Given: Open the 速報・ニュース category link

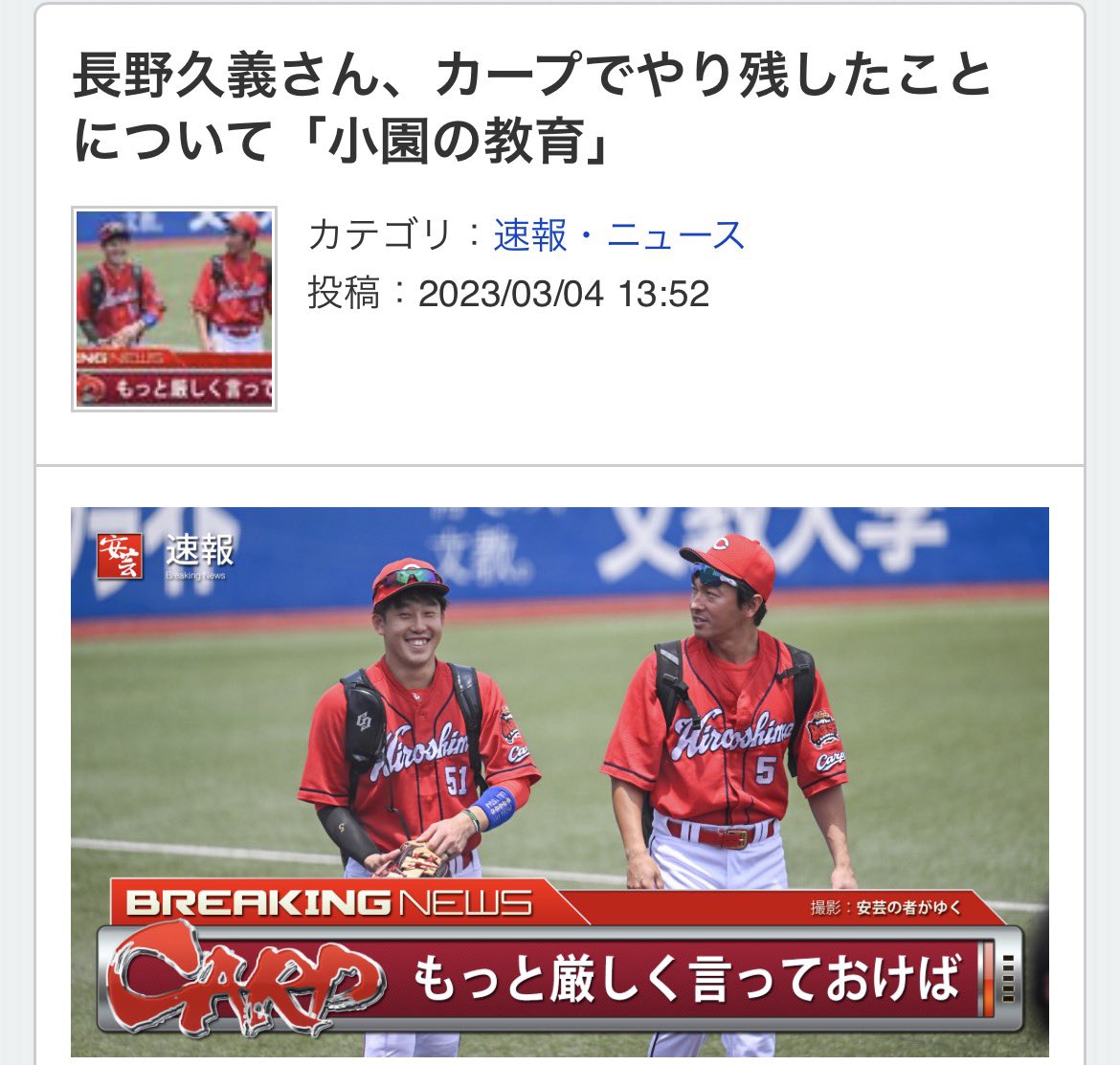Looking at the screenshot, I should click(618, 234).
